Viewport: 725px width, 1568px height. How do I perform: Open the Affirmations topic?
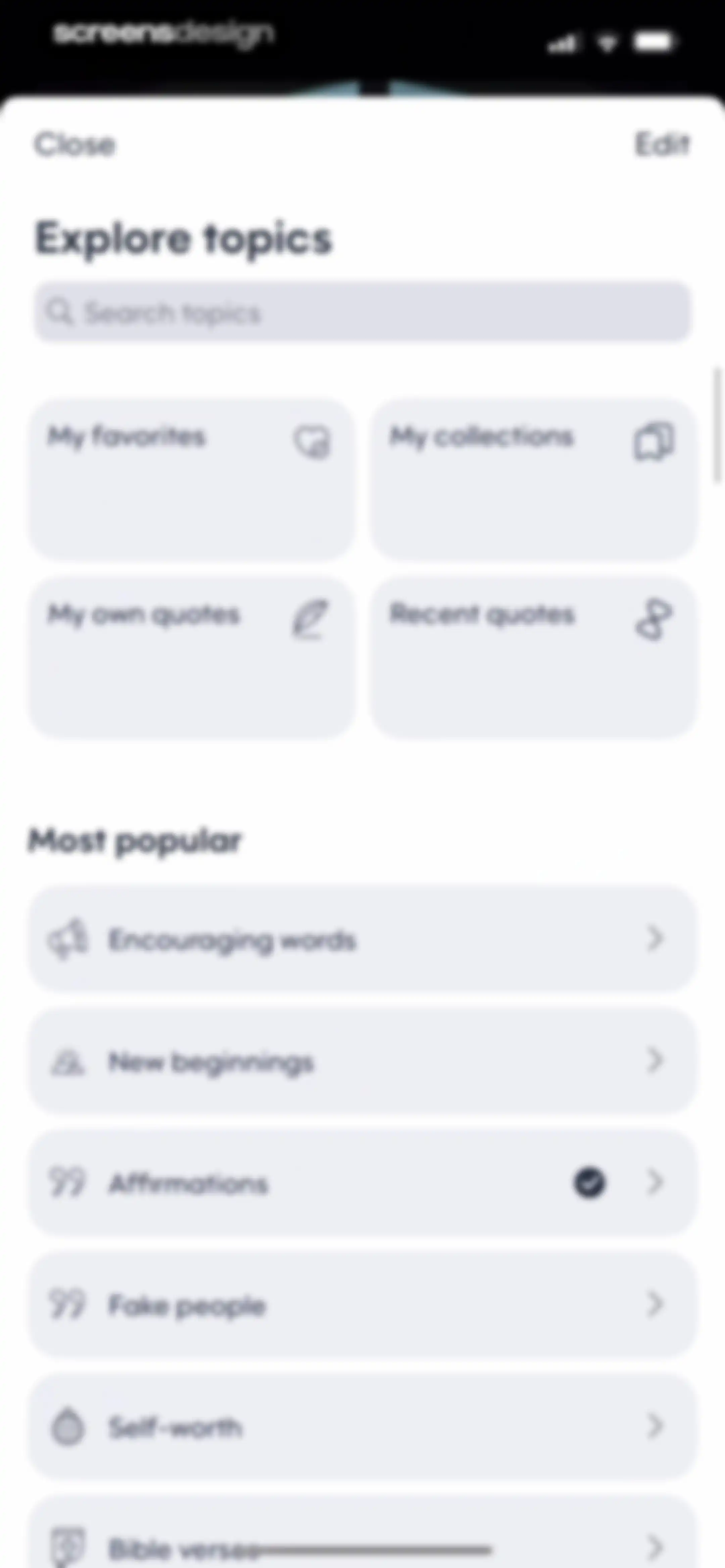coord(362,1183)
